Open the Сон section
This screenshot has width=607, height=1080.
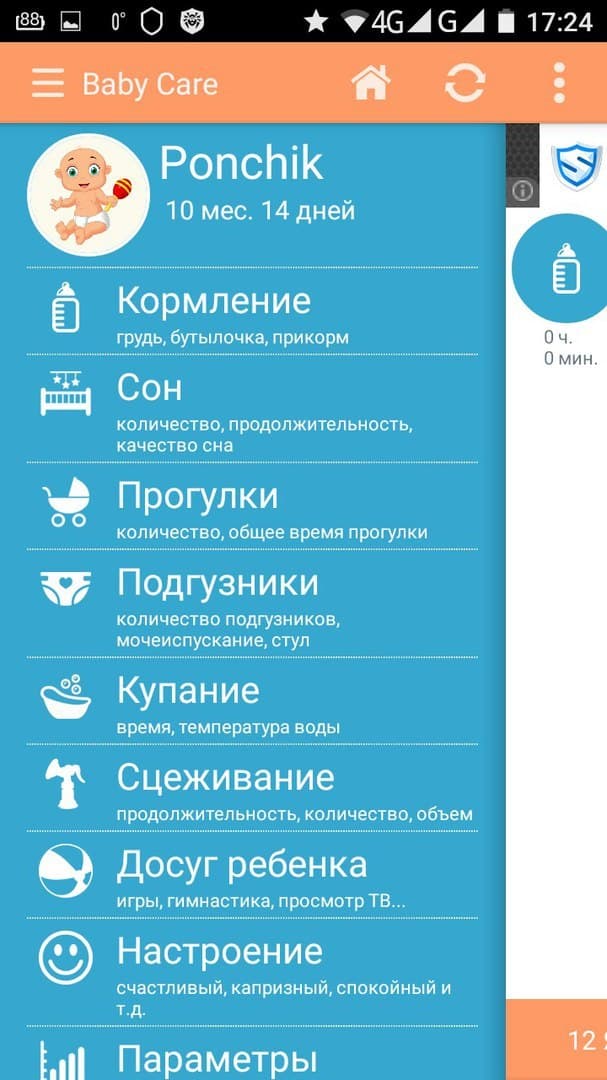coord(252,408)
